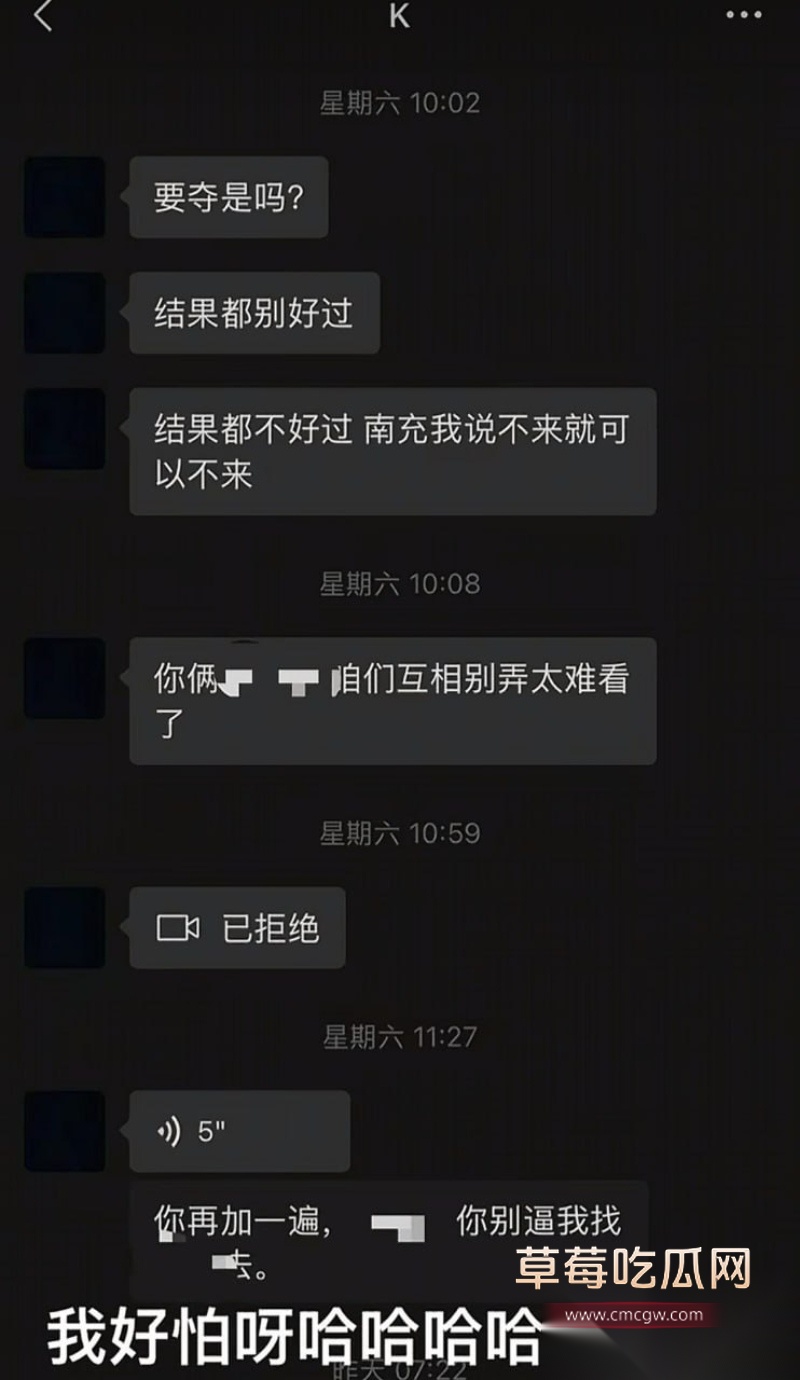The image size is (800, 1380).
Task: Open contact K's profile from the title
Action: [399, 17]
